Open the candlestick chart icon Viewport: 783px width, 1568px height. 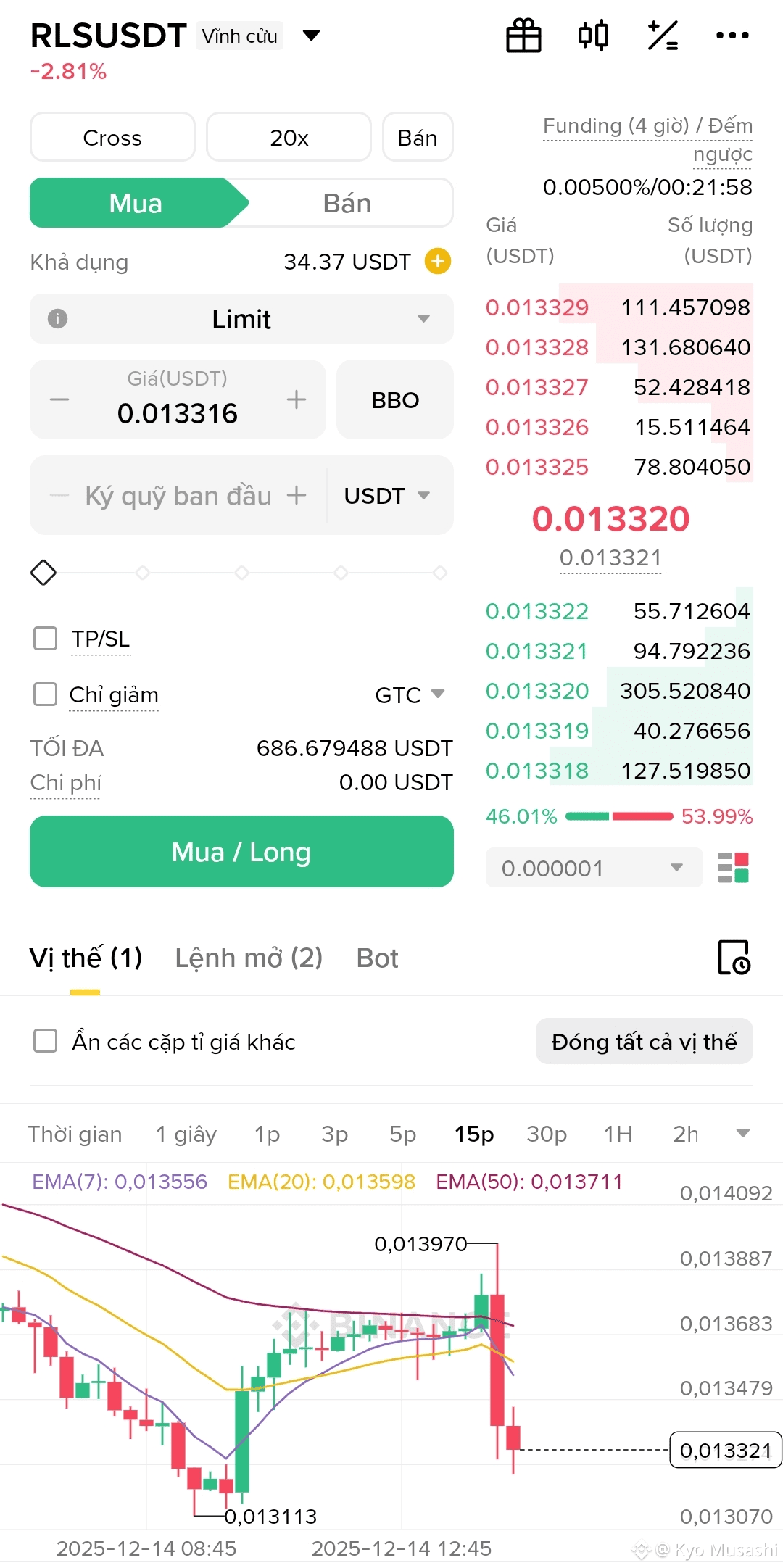click(593, 36)
